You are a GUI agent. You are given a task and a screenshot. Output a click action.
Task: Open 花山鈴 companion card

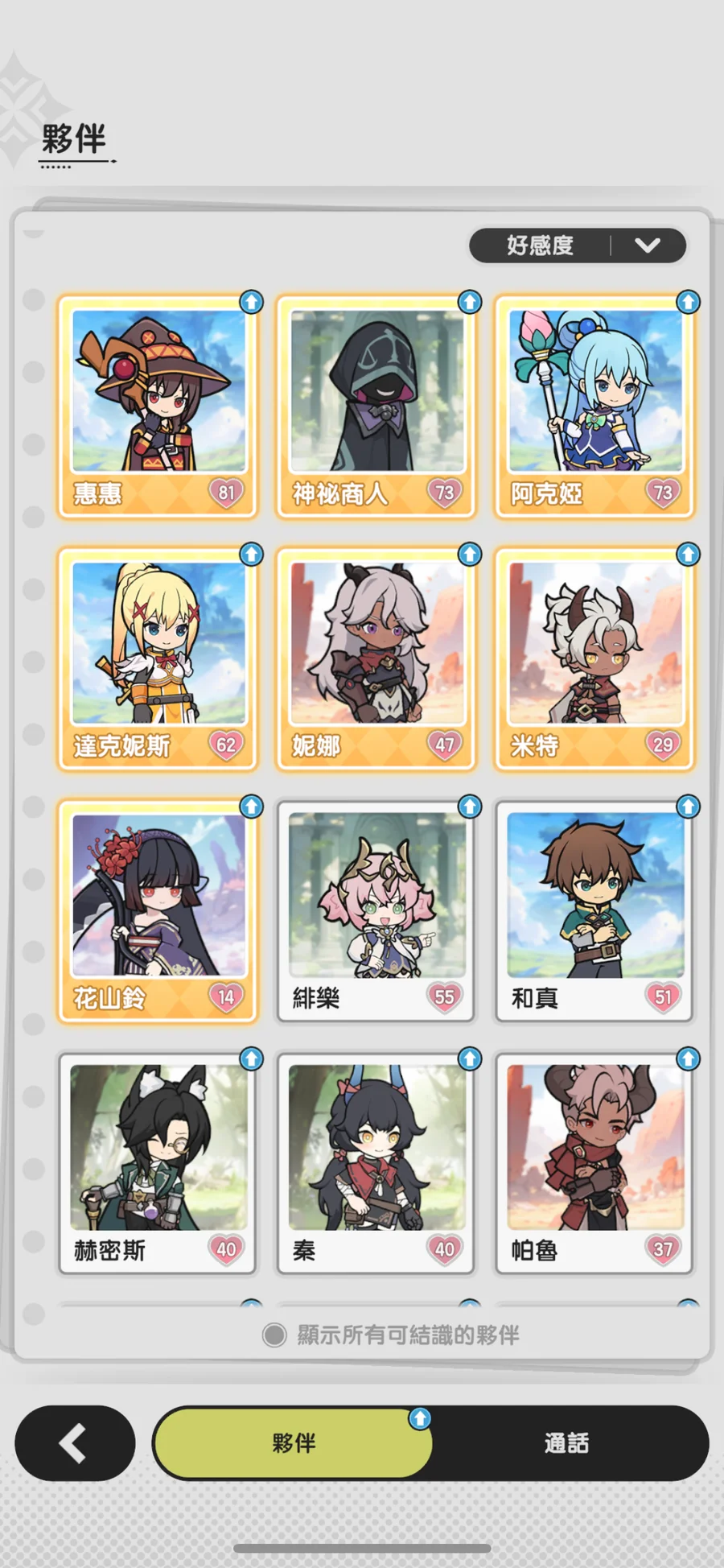158,911
